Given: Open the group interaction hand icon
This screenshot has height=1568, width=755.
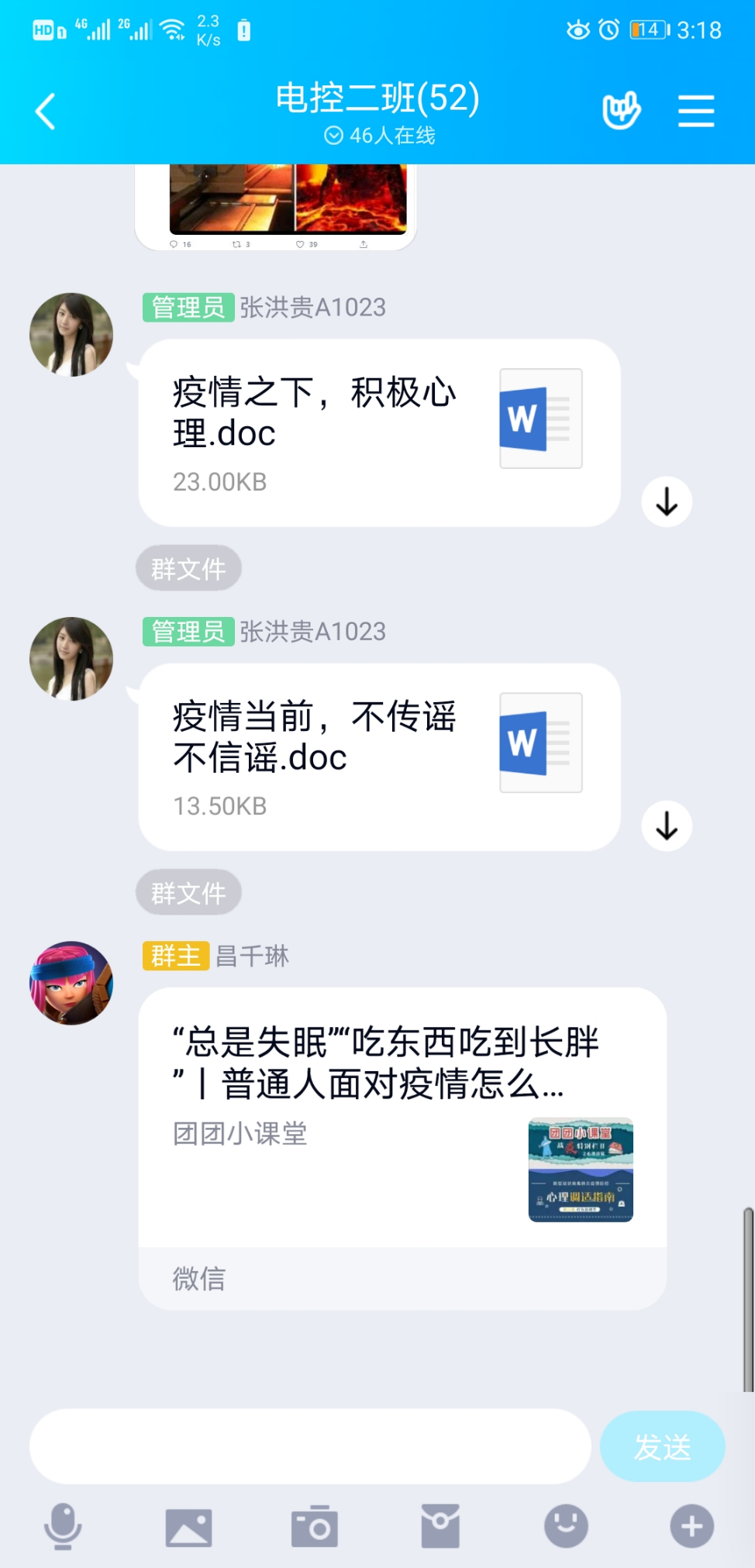Looking at the screenshot, I should click(x=621, y=112).
